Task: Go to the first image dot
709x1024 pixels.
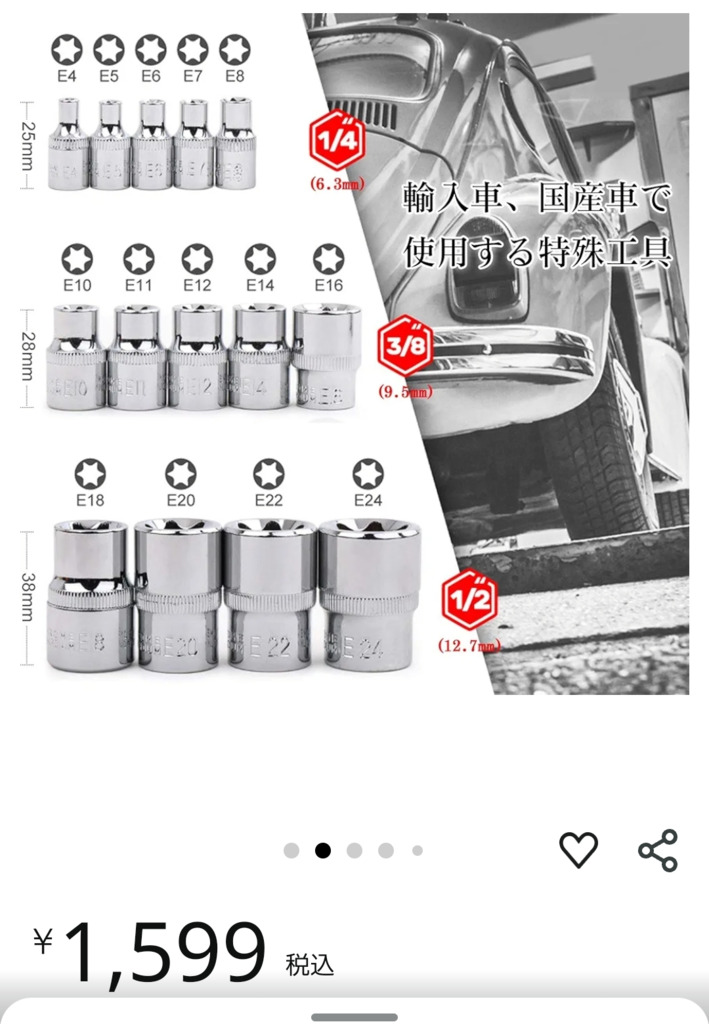Action: coord(291,850)
